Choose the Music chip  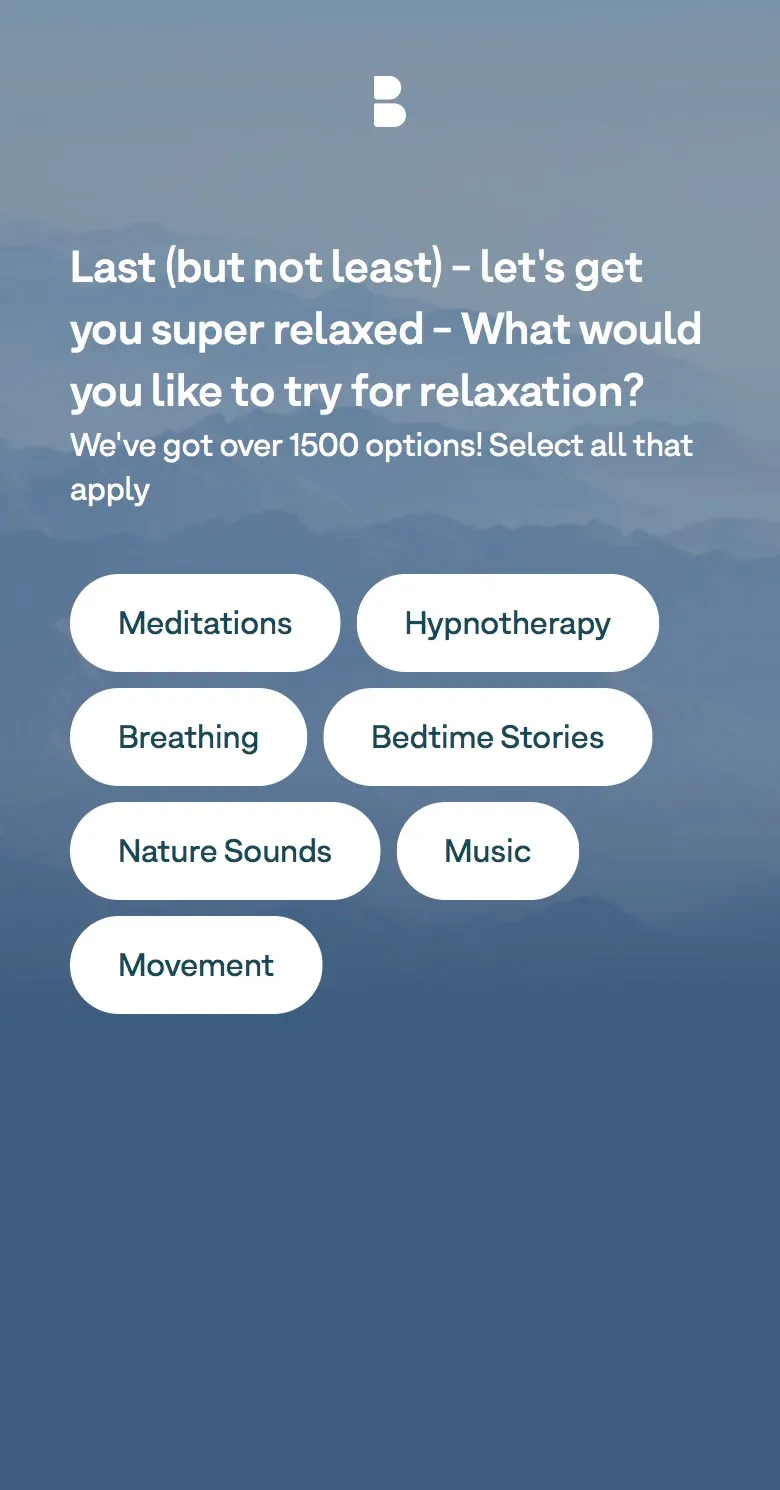click(488, 851)
